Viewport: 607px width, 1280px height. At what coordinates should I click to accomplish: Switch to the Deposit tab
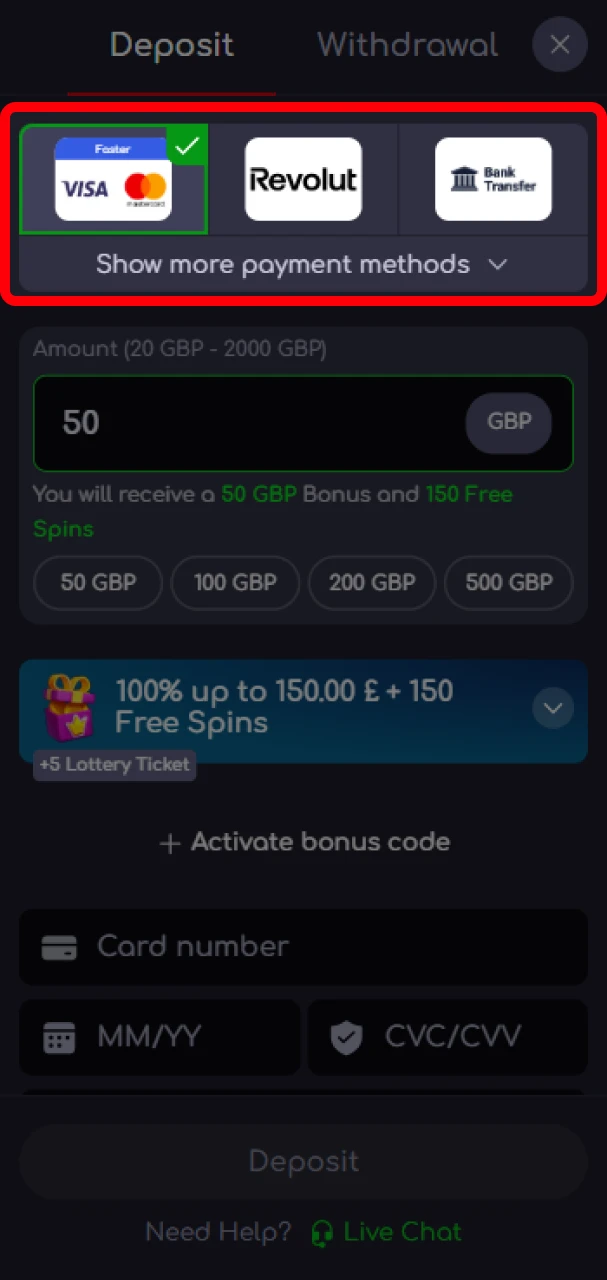tap(172, 45)
